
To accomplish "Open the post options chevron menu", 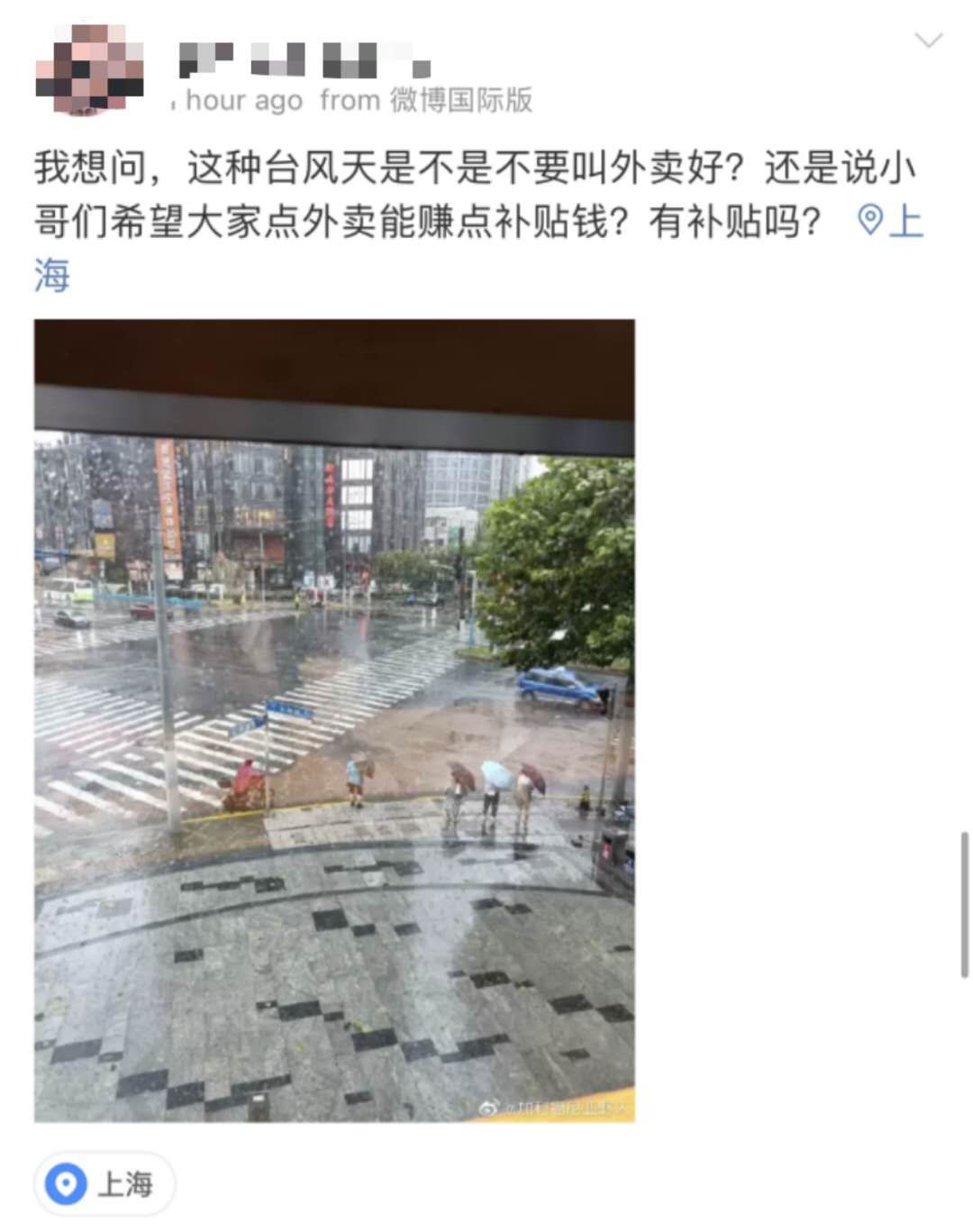I will (928, 40).
